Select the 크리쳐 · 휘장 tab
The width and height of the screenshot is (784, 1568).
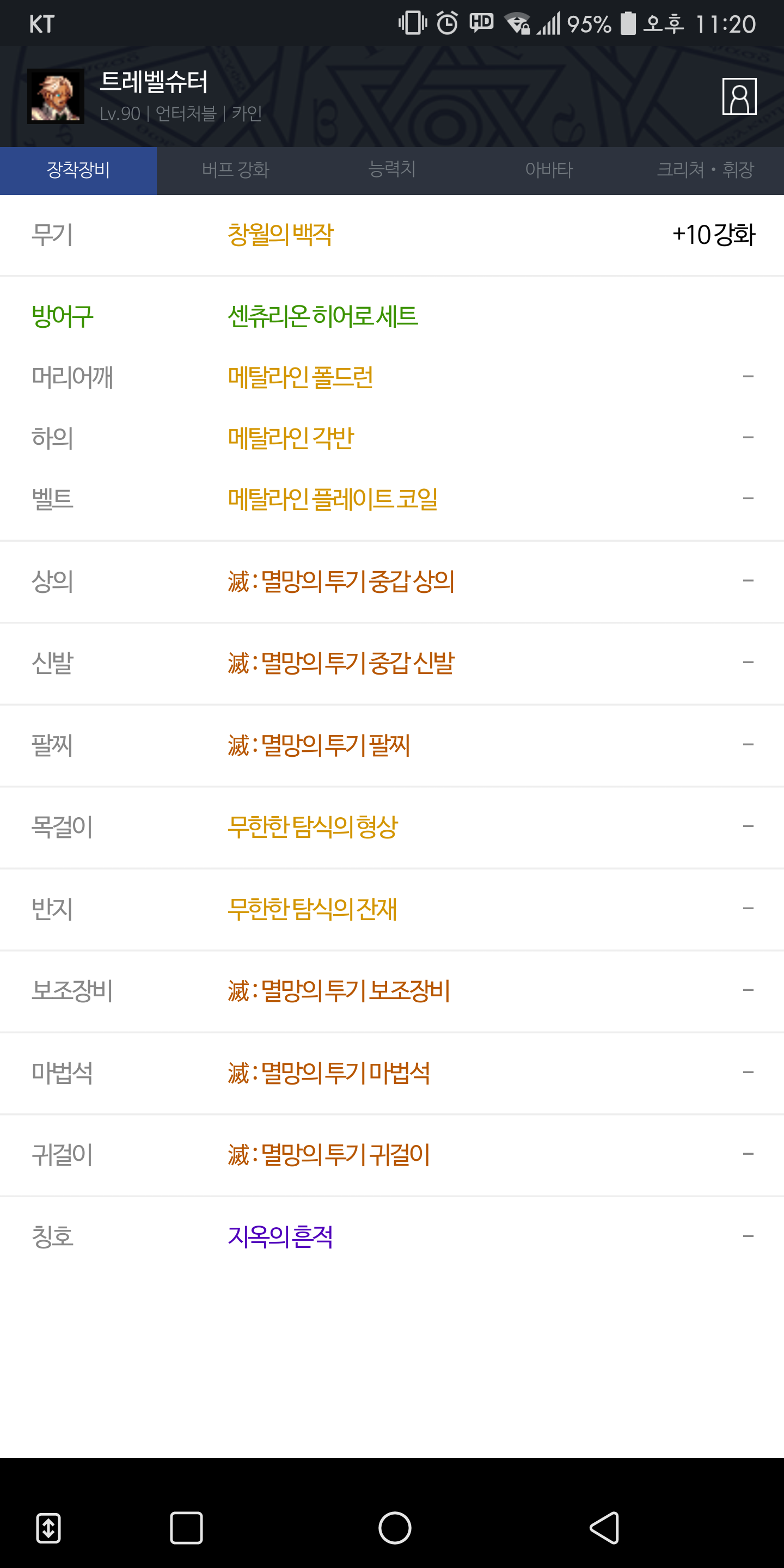pyautogui.click(x=706, y=170)
